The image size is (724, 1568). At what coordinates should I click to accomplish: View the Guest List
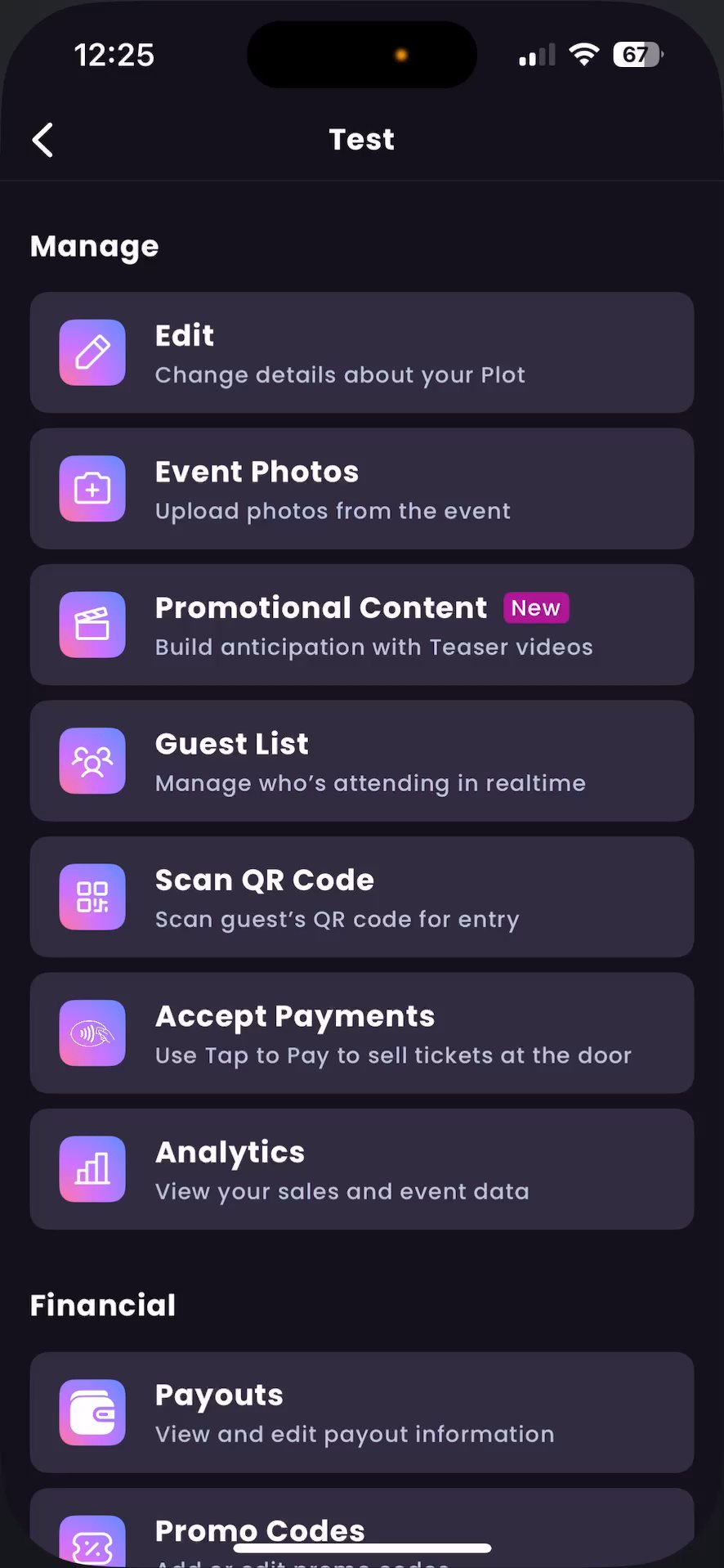(361, 761)
